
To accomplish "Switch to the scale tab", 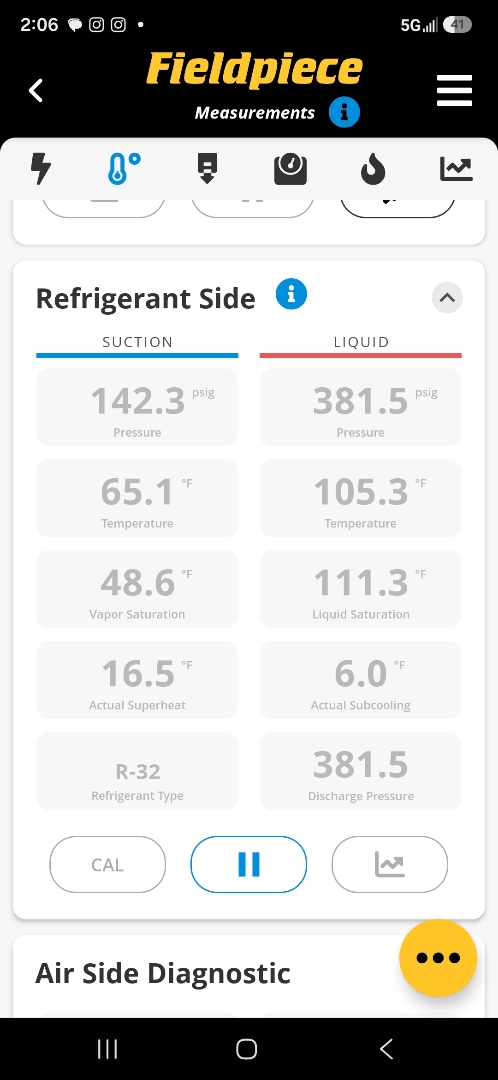I will (x=290, y=169).
